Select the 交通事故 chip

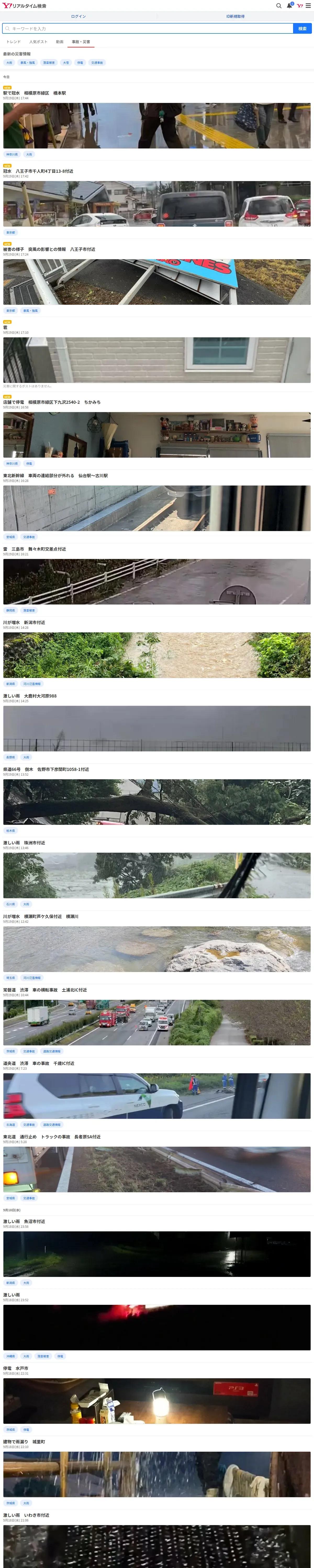[97, 63]
